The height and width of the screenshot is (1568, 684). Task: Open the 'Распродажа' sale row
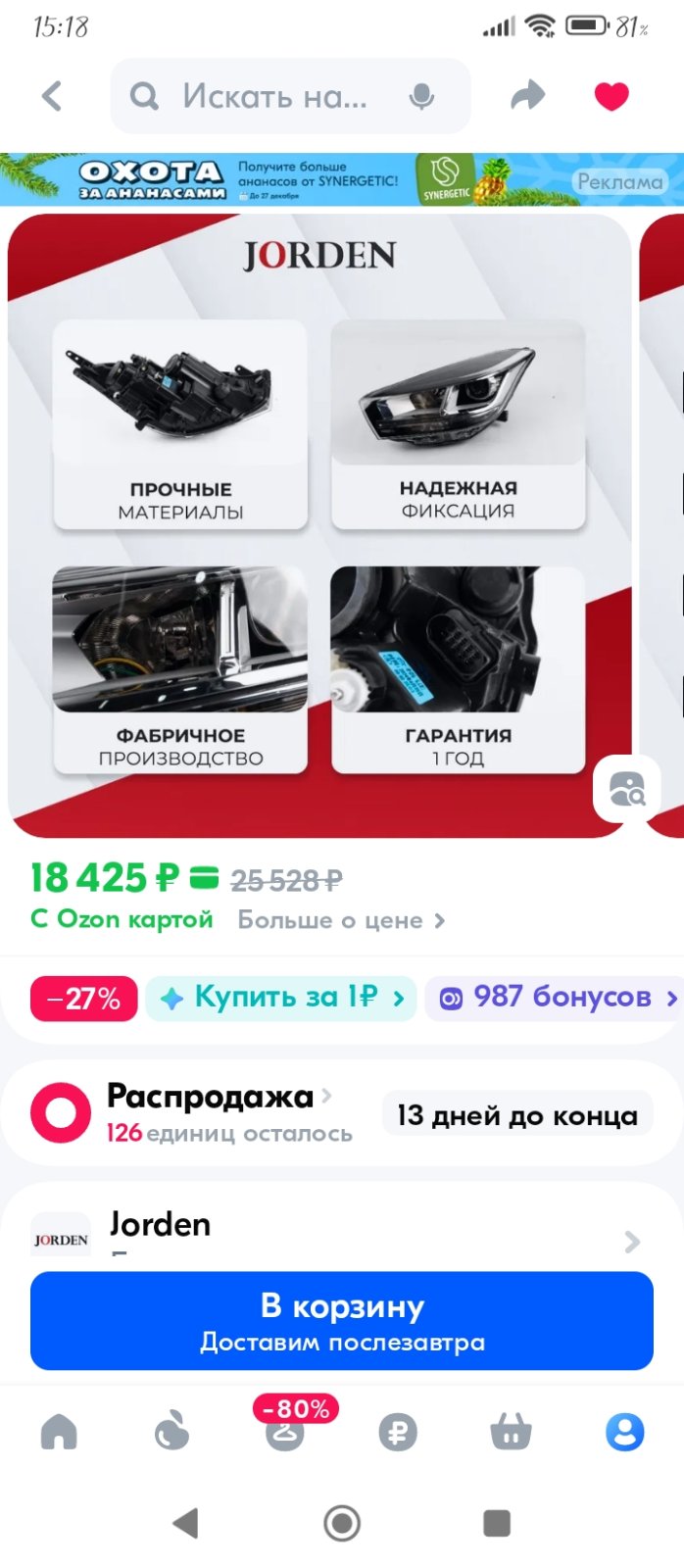click(342, 1113)
